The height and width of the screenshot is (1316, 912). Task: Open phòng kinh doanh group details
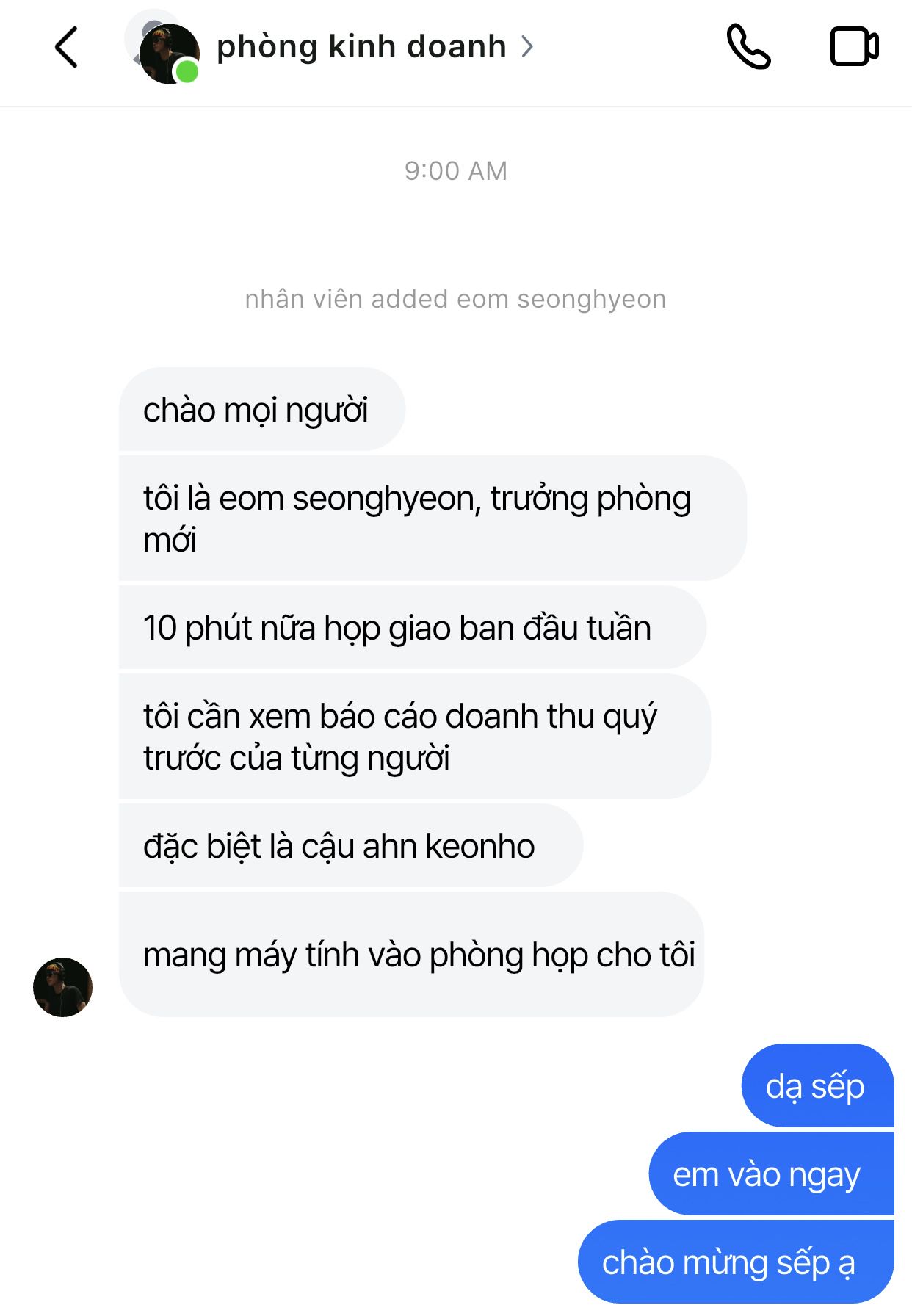(374, 48)
